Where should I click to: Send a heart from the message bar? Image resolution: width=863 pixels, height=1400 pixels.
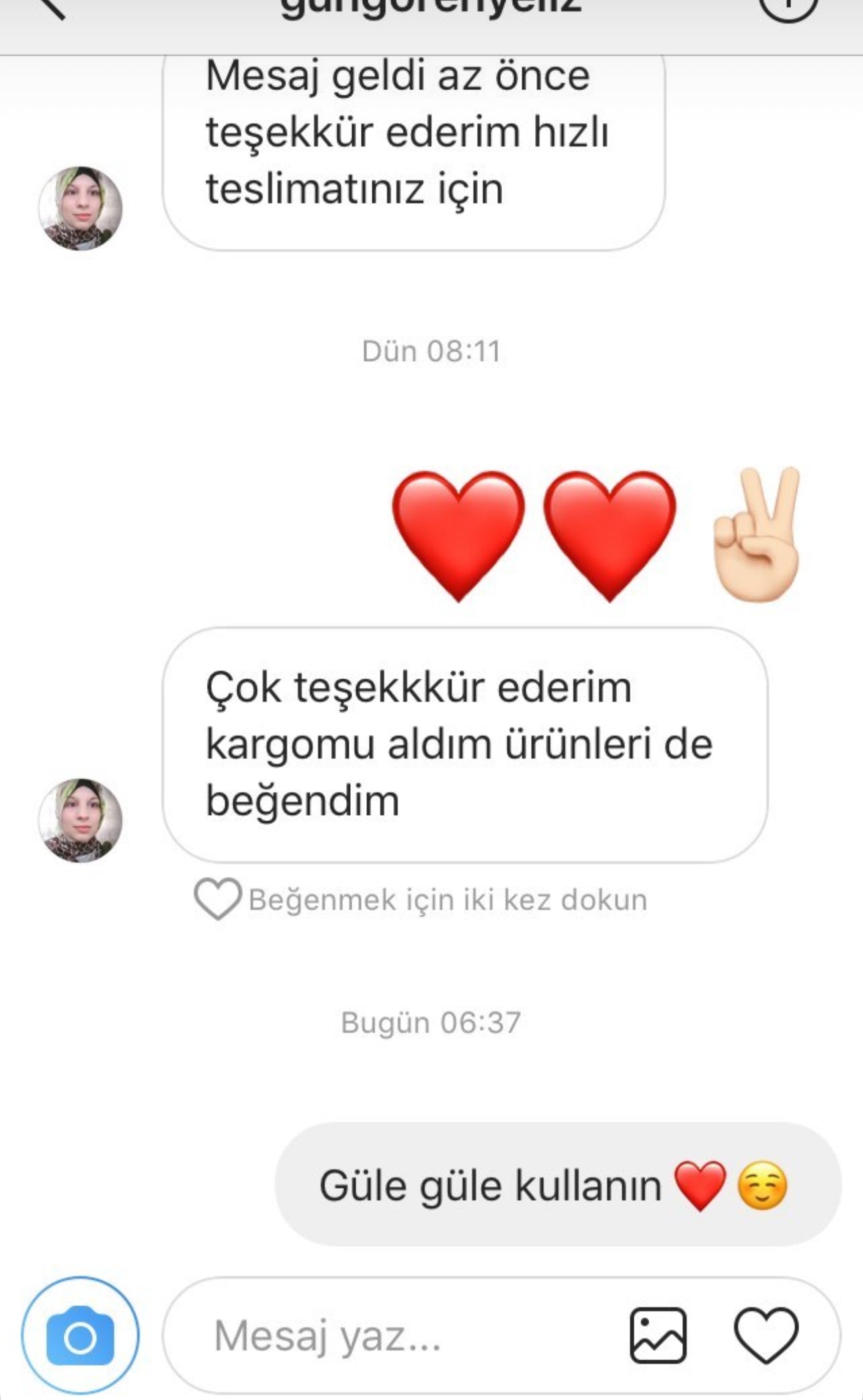766,1335
